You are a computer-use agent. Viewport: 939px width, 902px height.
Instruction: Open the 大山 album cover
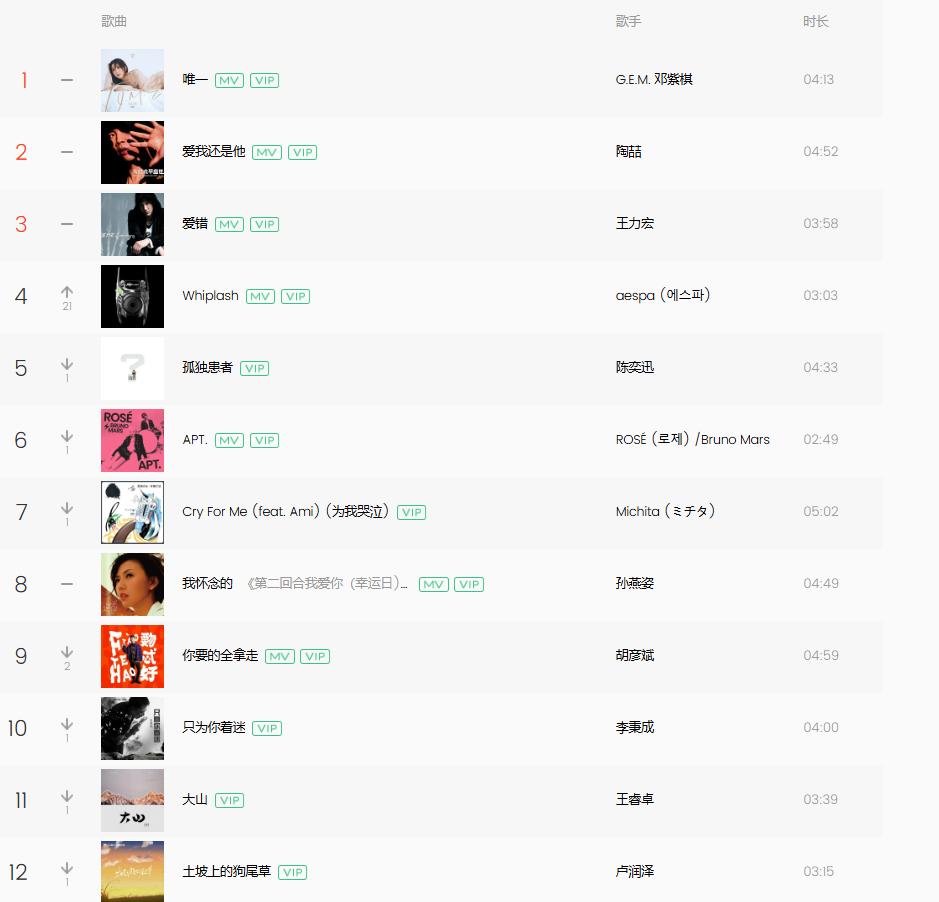click(x=132, y=800)
